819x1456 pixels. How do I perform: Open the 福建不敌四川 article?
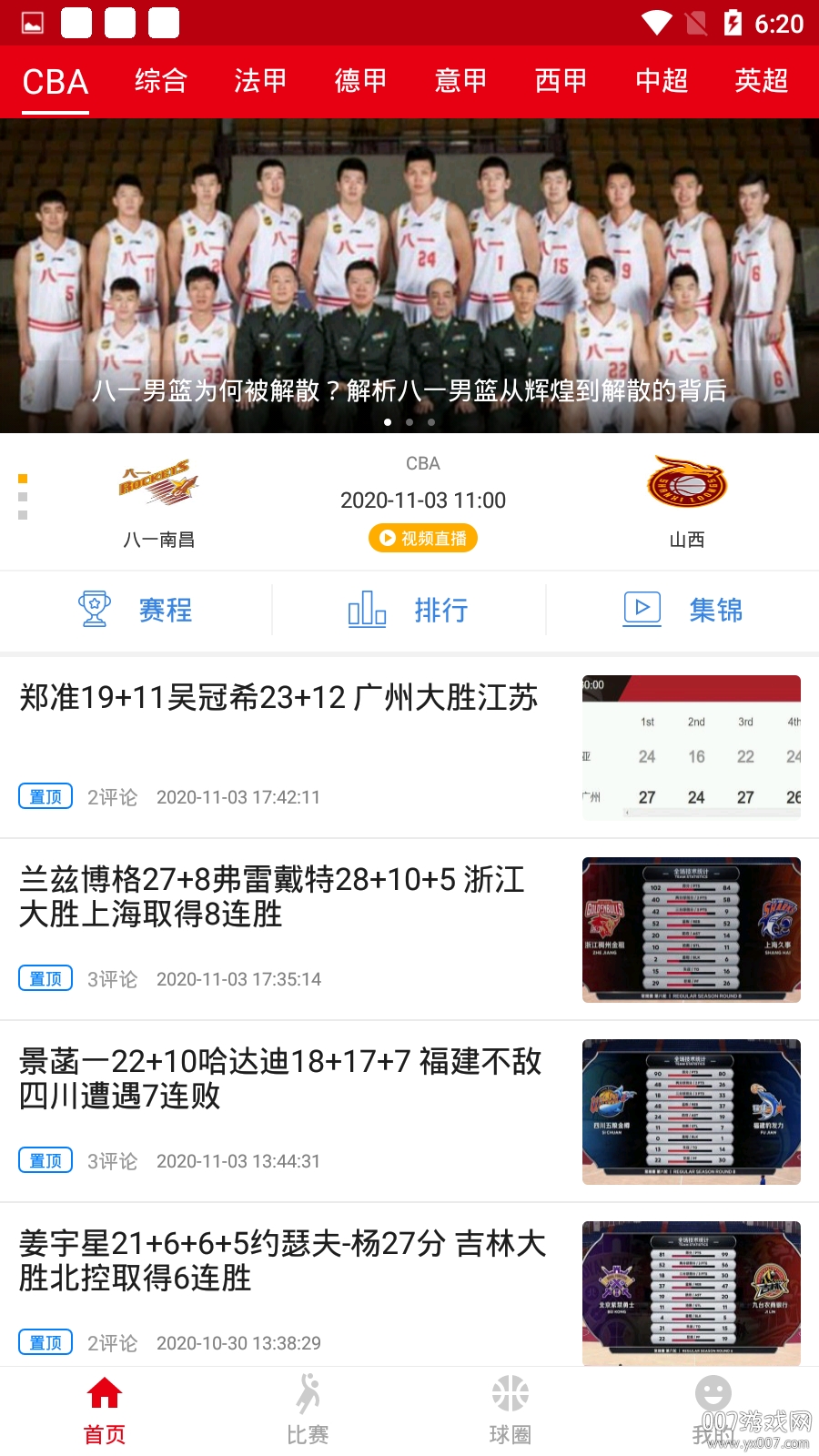(x=280, y=1078)
